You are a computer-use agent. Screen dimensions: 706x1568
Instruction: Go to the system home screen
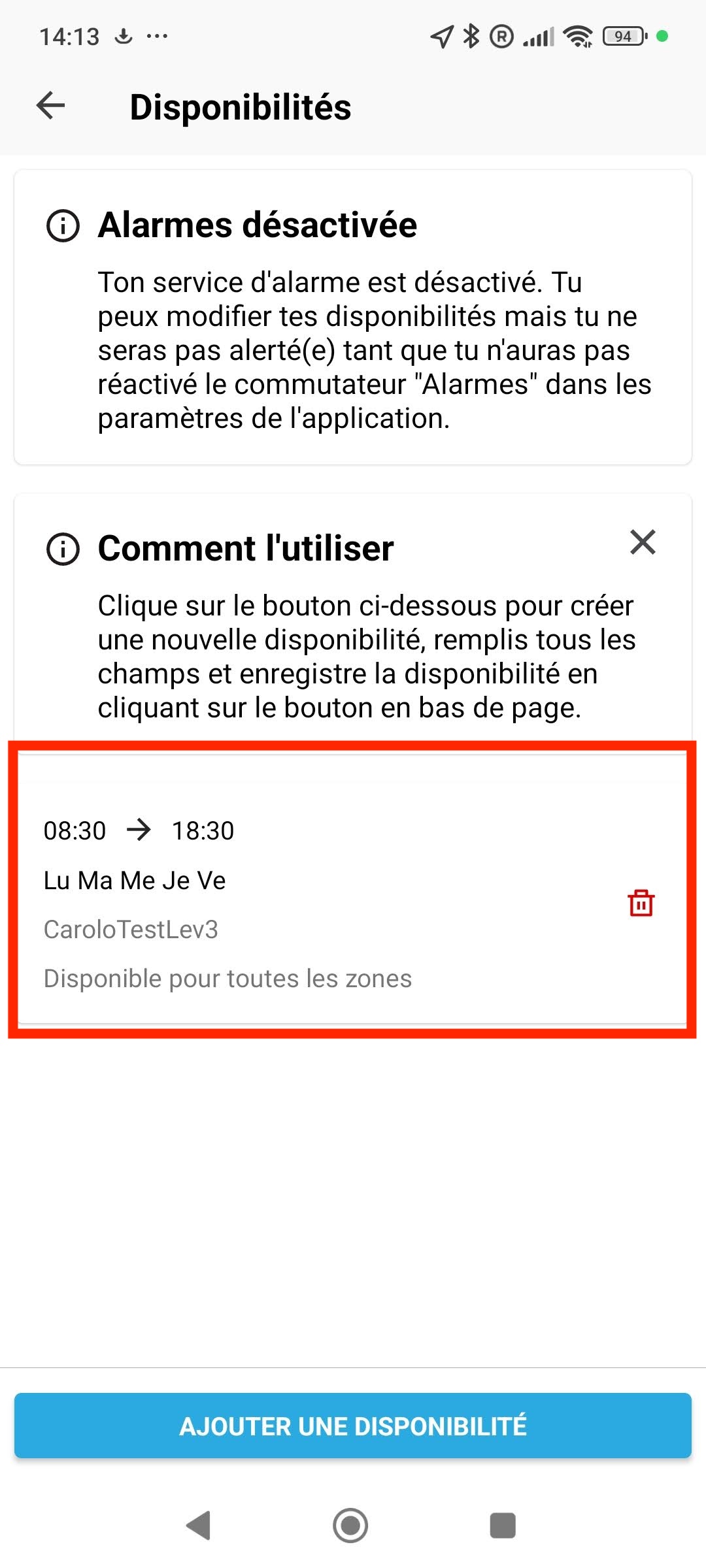tap(350, 1526)
